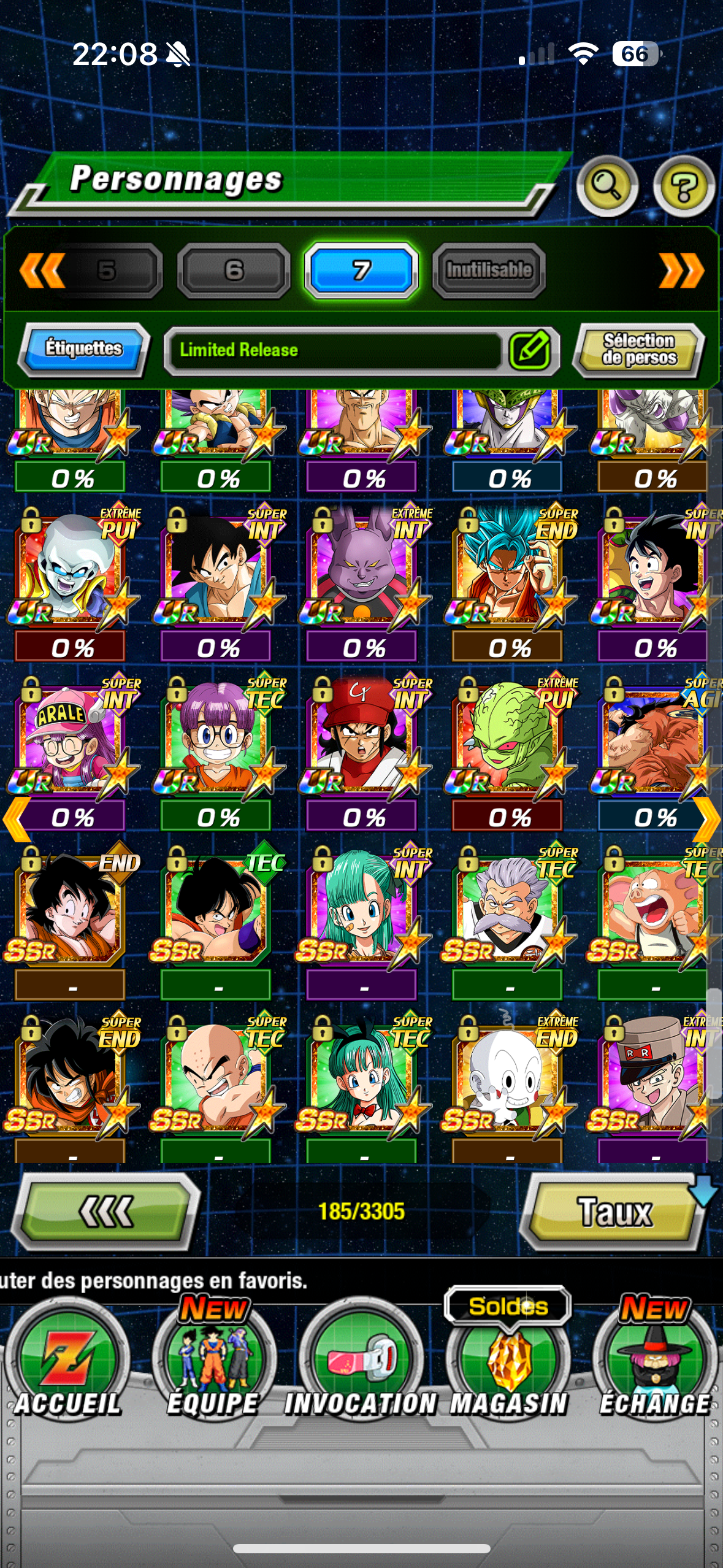Tap the green triple-arrow back button

pos(105,1212)
